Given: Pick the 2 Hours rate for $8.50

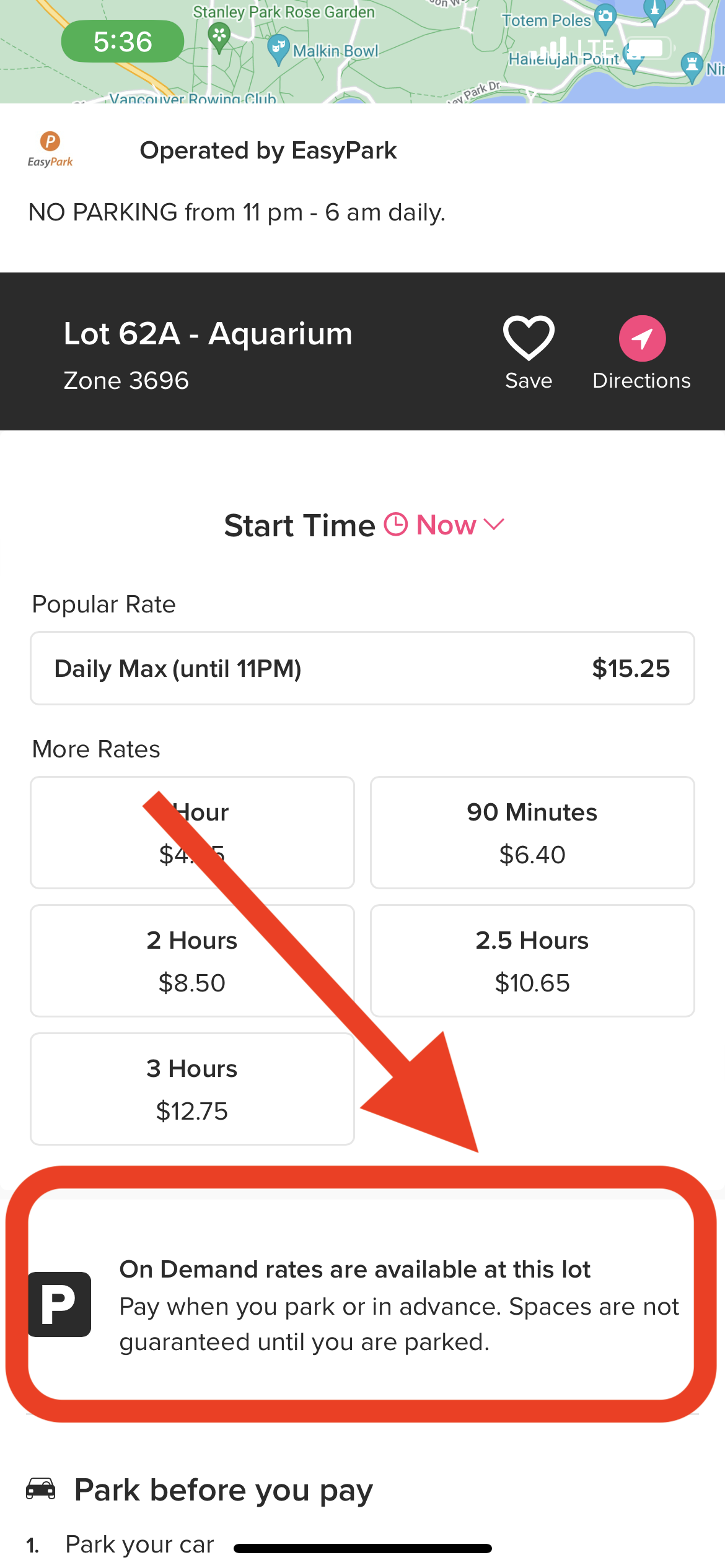Looking at the screenshot, I should (192, 960).
